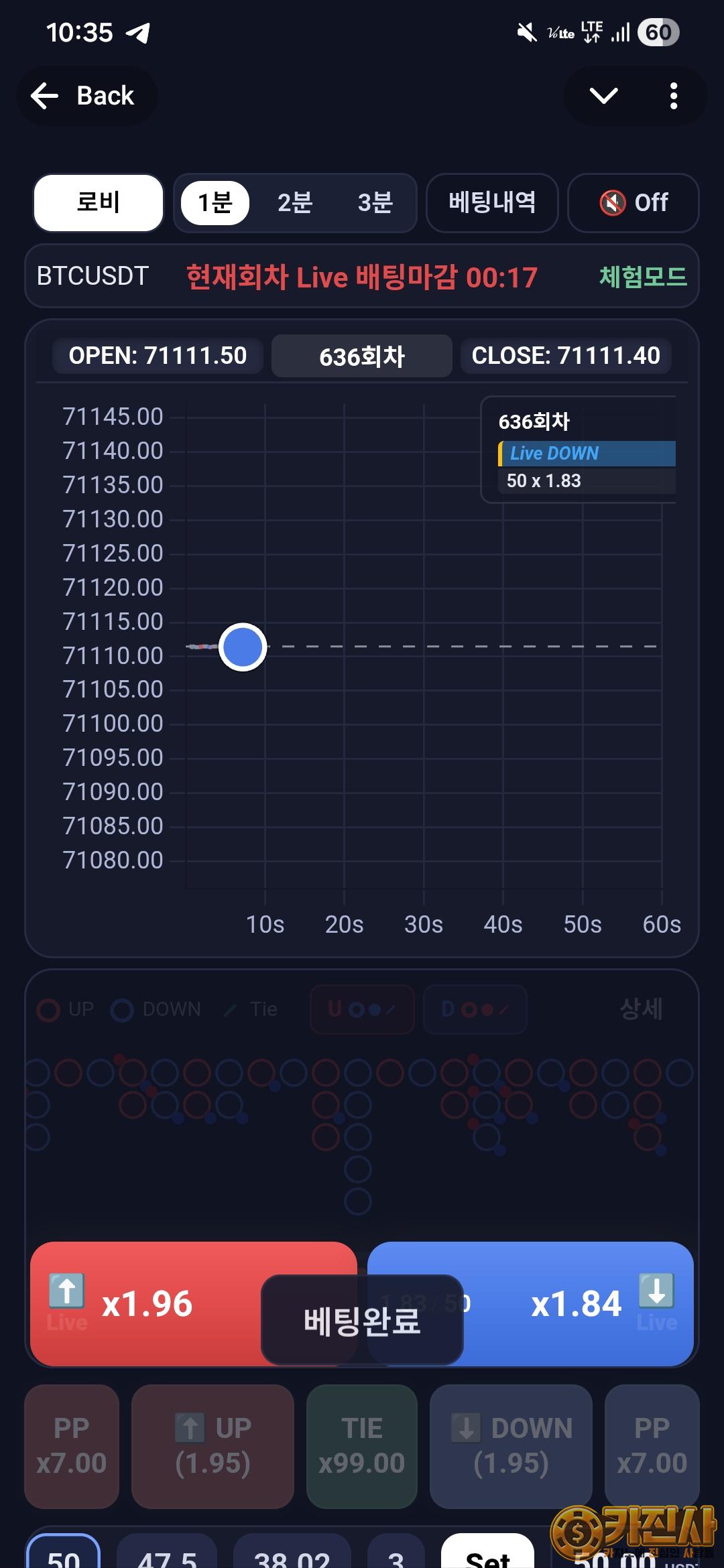Open the three-dot overflow menu
The image size is (724, 1568).
[x=674, y=96]
